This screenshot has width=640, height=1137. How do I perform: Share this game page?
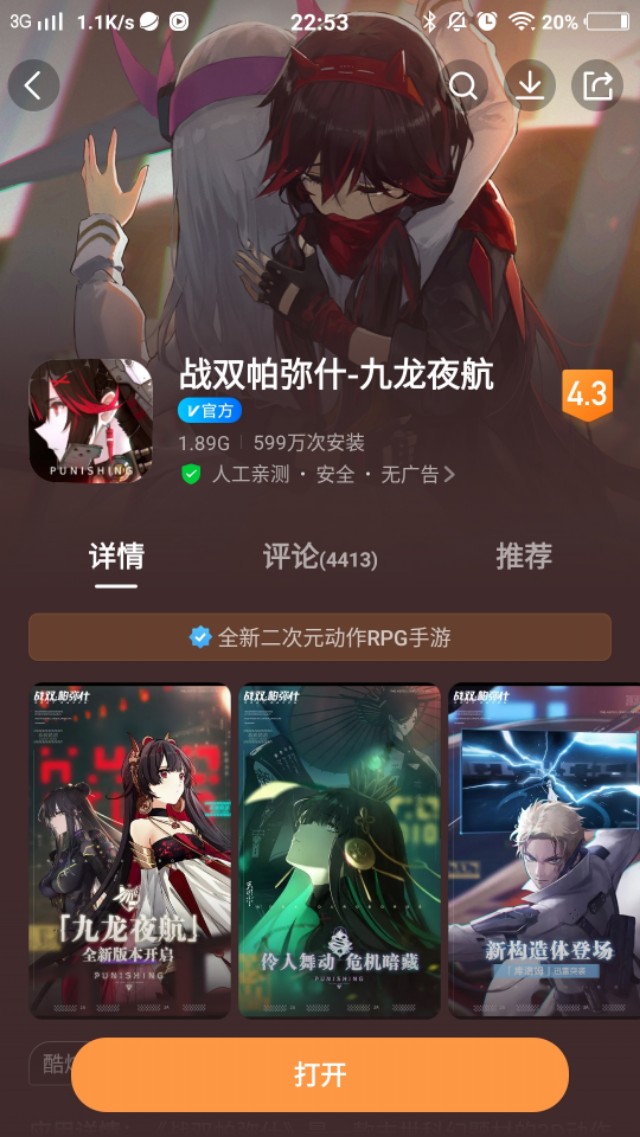pos(597,86)
